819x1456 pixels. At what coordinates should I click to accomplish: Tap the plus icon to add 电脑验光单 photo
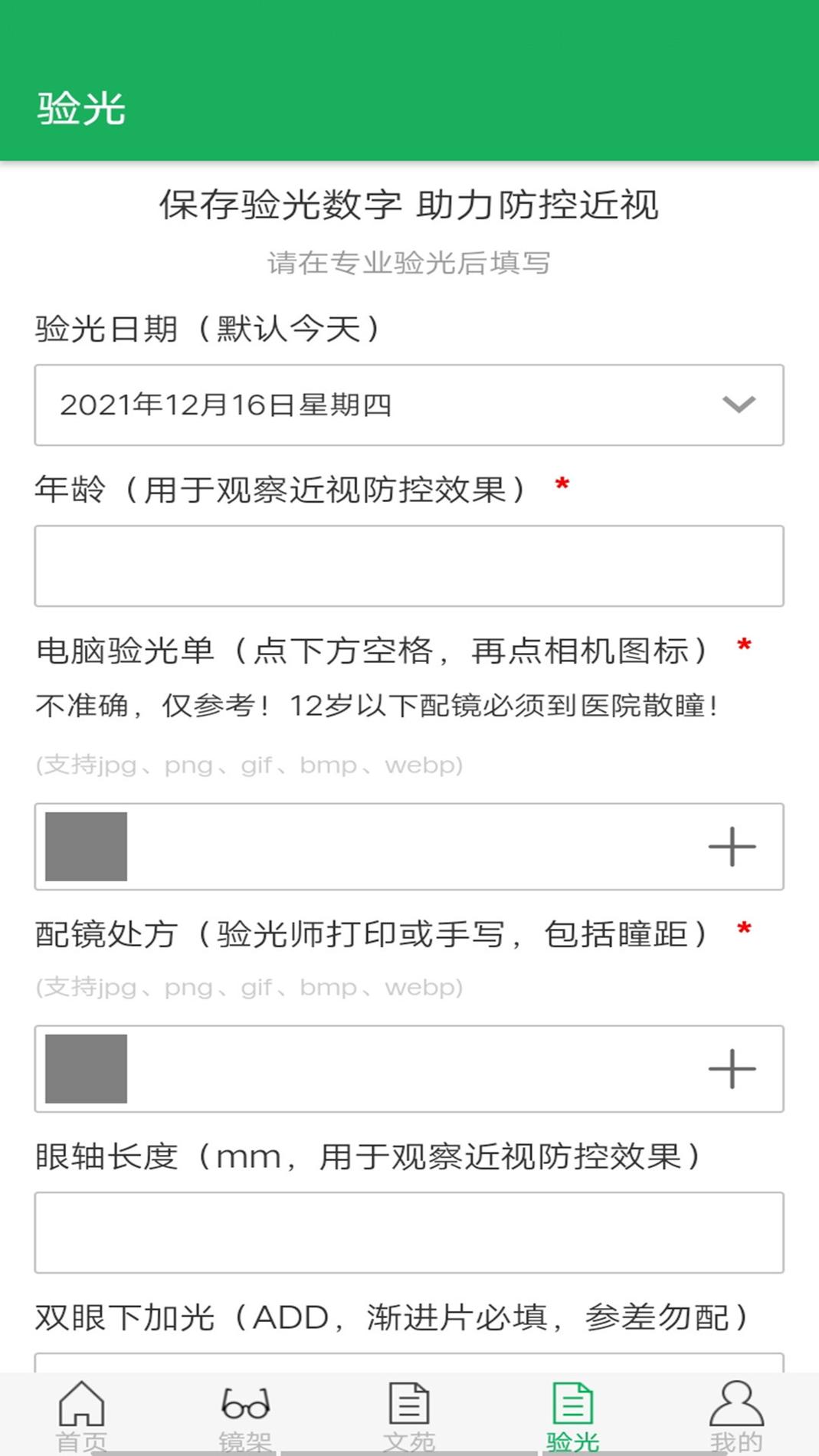click(733, 846)
